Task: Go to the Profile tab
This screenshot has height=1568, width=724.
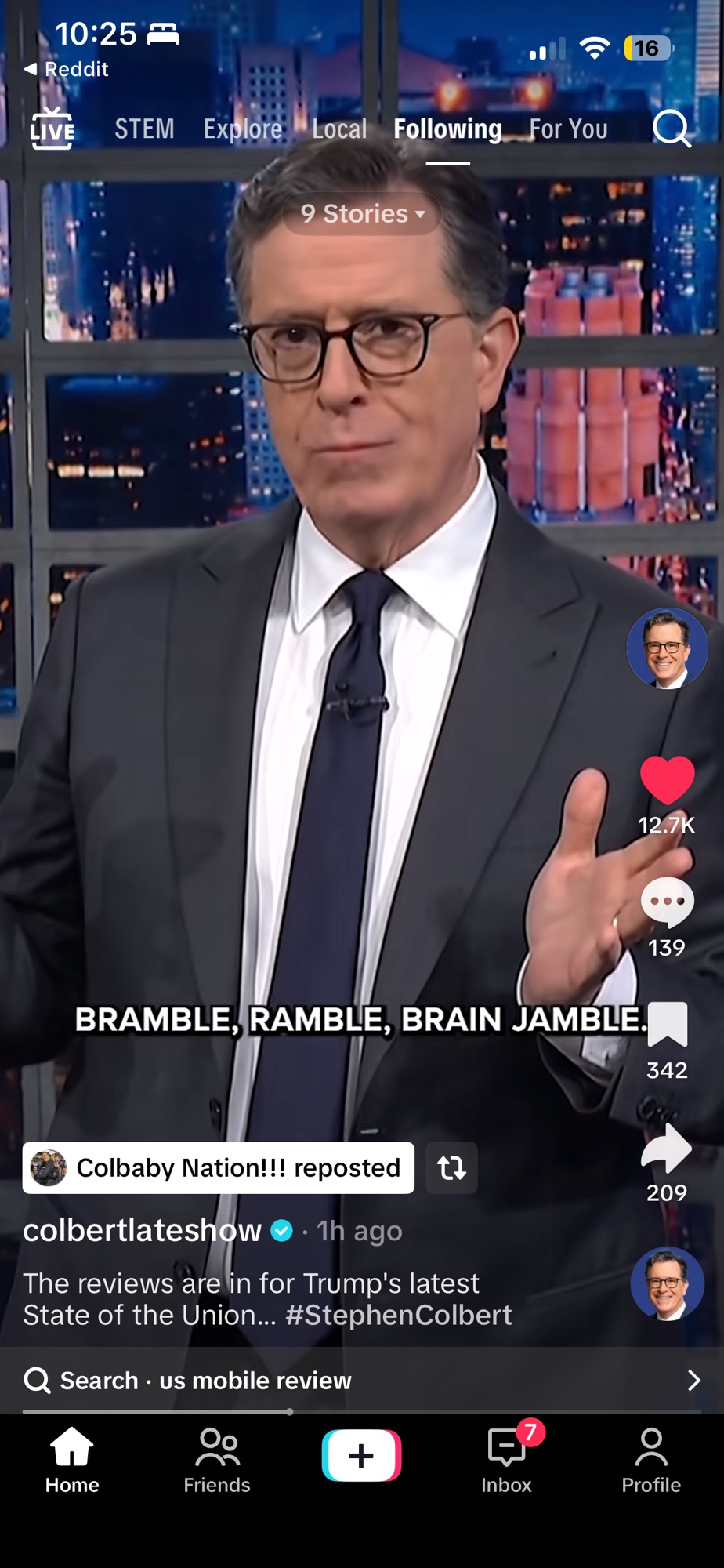Action: tap(651, 1461)
